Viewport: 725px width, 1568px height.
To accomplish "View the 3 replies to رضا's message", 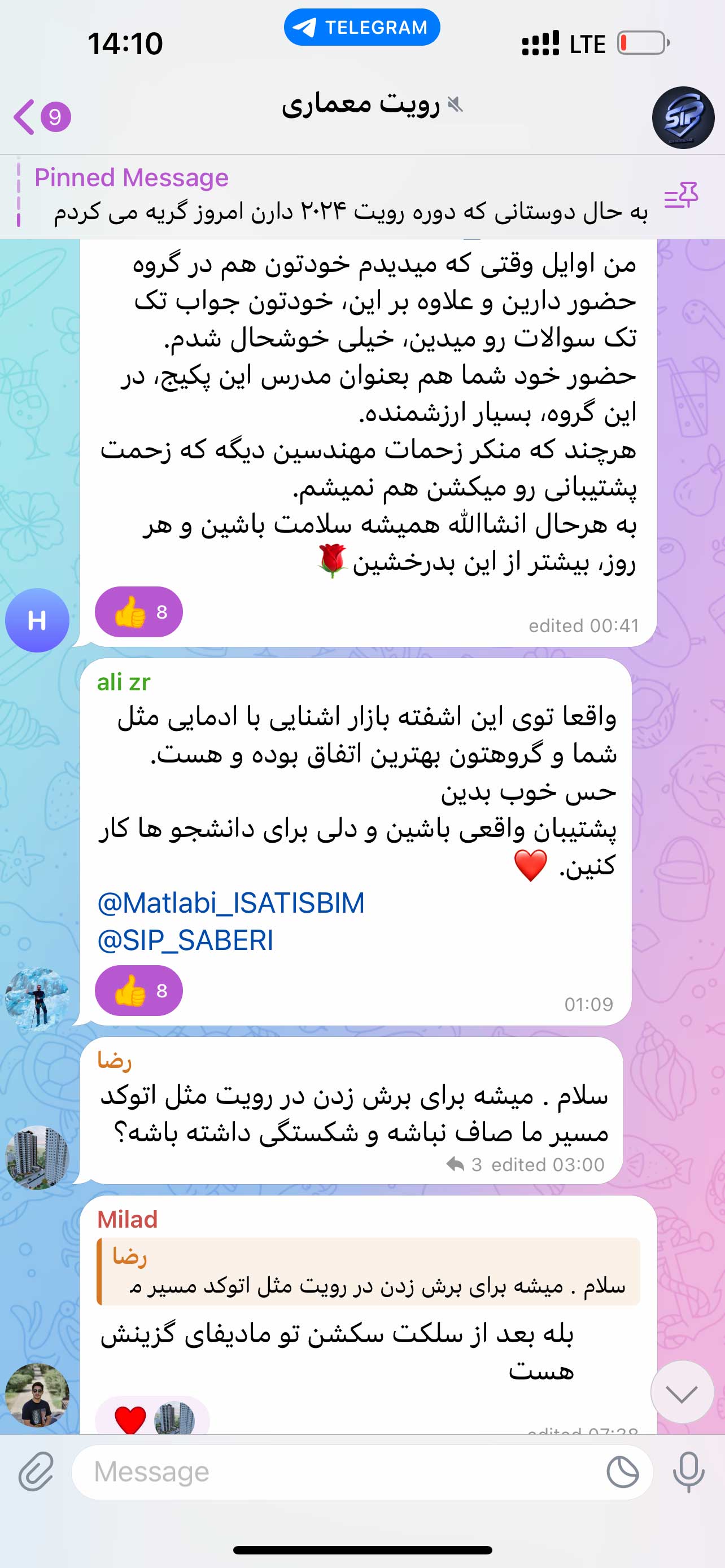I will pyautogui.click(x=465, y=1164).
